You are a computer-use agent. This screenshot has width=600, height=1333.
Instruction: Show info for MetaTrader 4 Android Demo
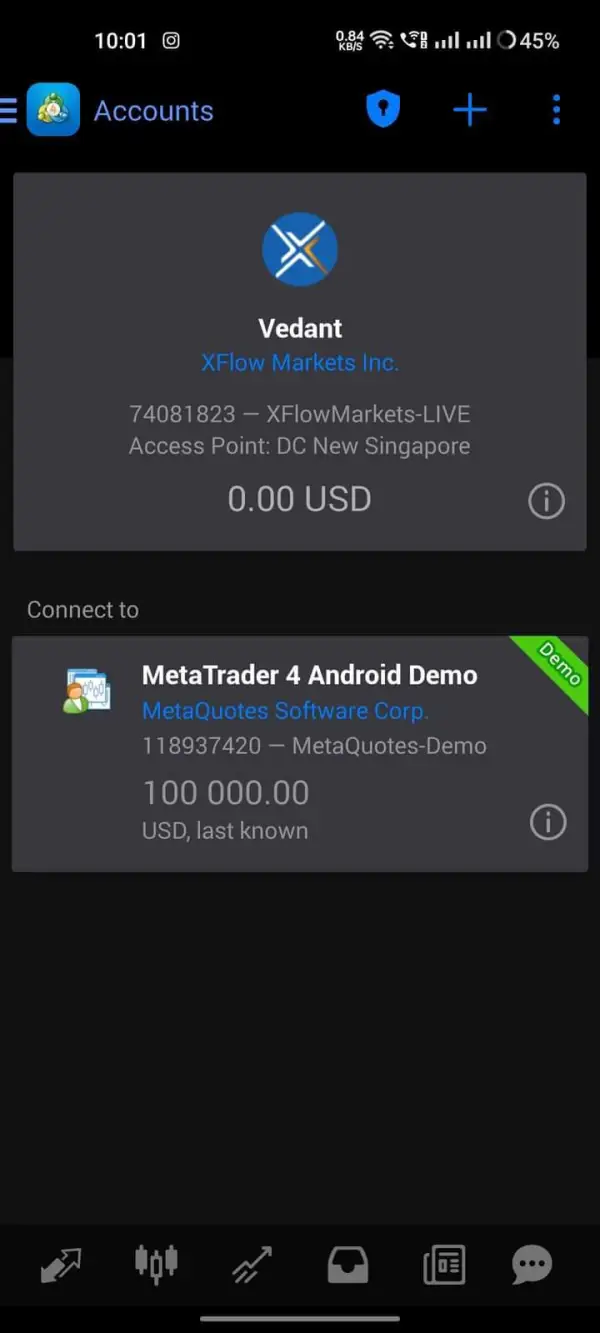pos(547,822)
